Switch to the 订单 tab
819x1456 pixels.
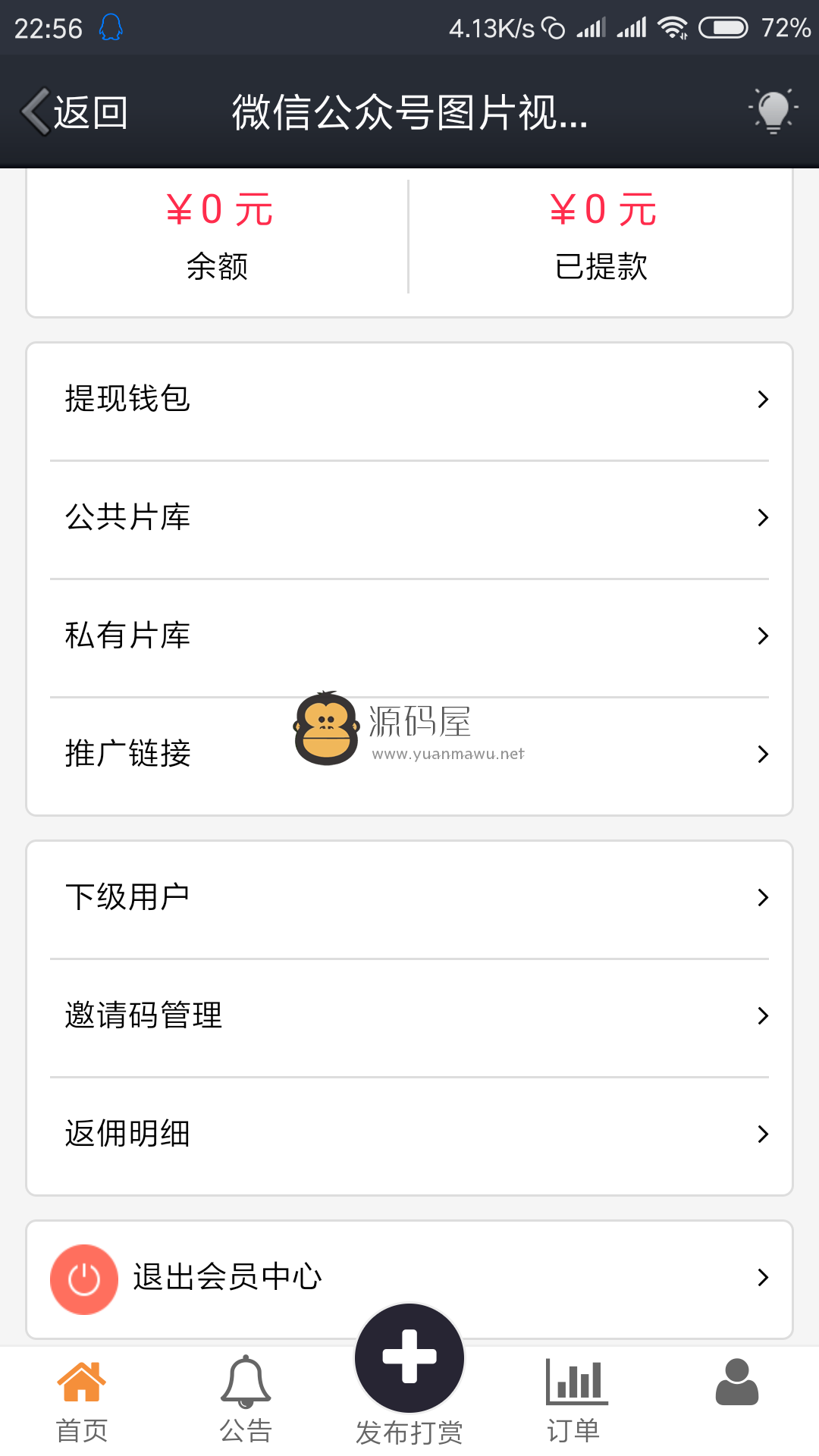[x=574, y=1401]
